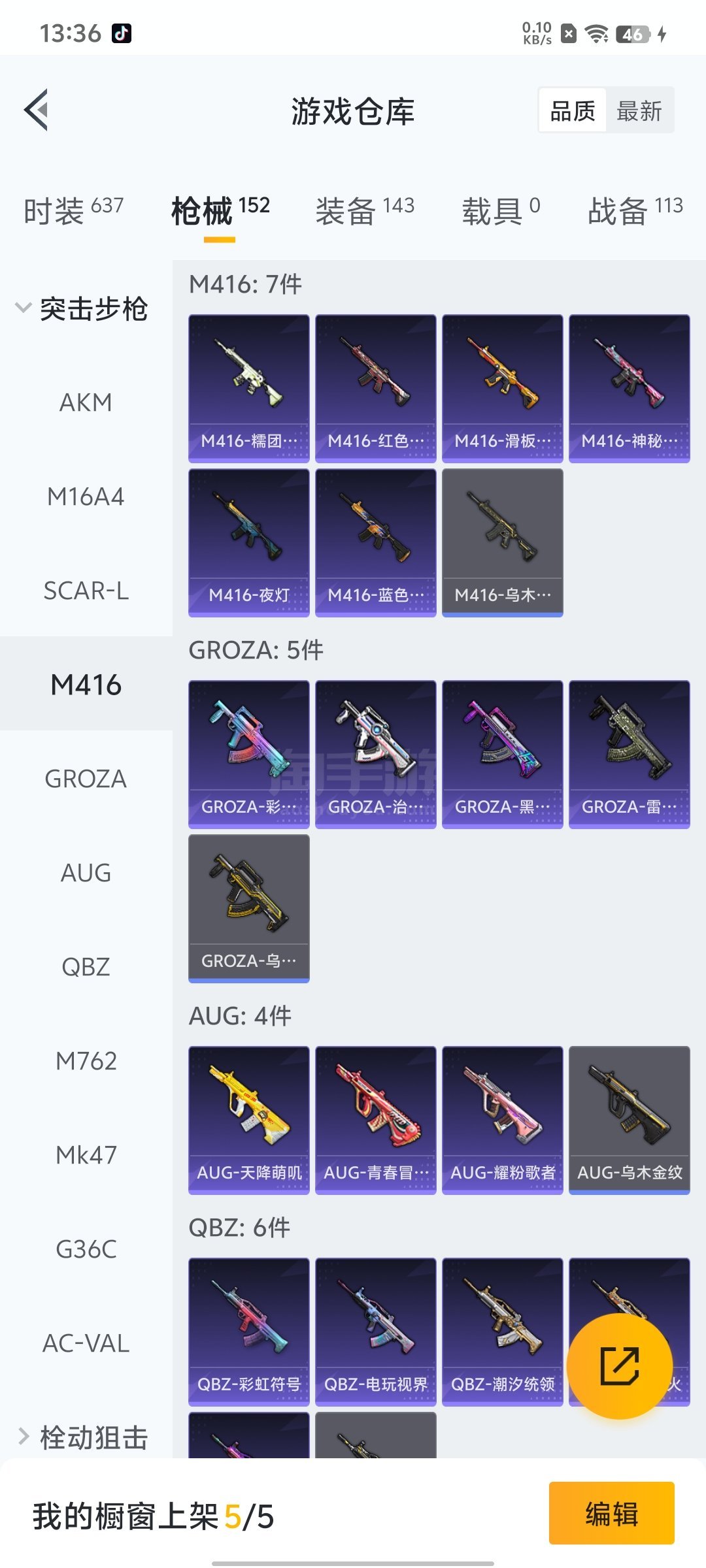Image resolution: width=706 pixels, height=1568 pixels.
Task: Expand the 栓动狙击 category
Action: tap(82, 1437)
